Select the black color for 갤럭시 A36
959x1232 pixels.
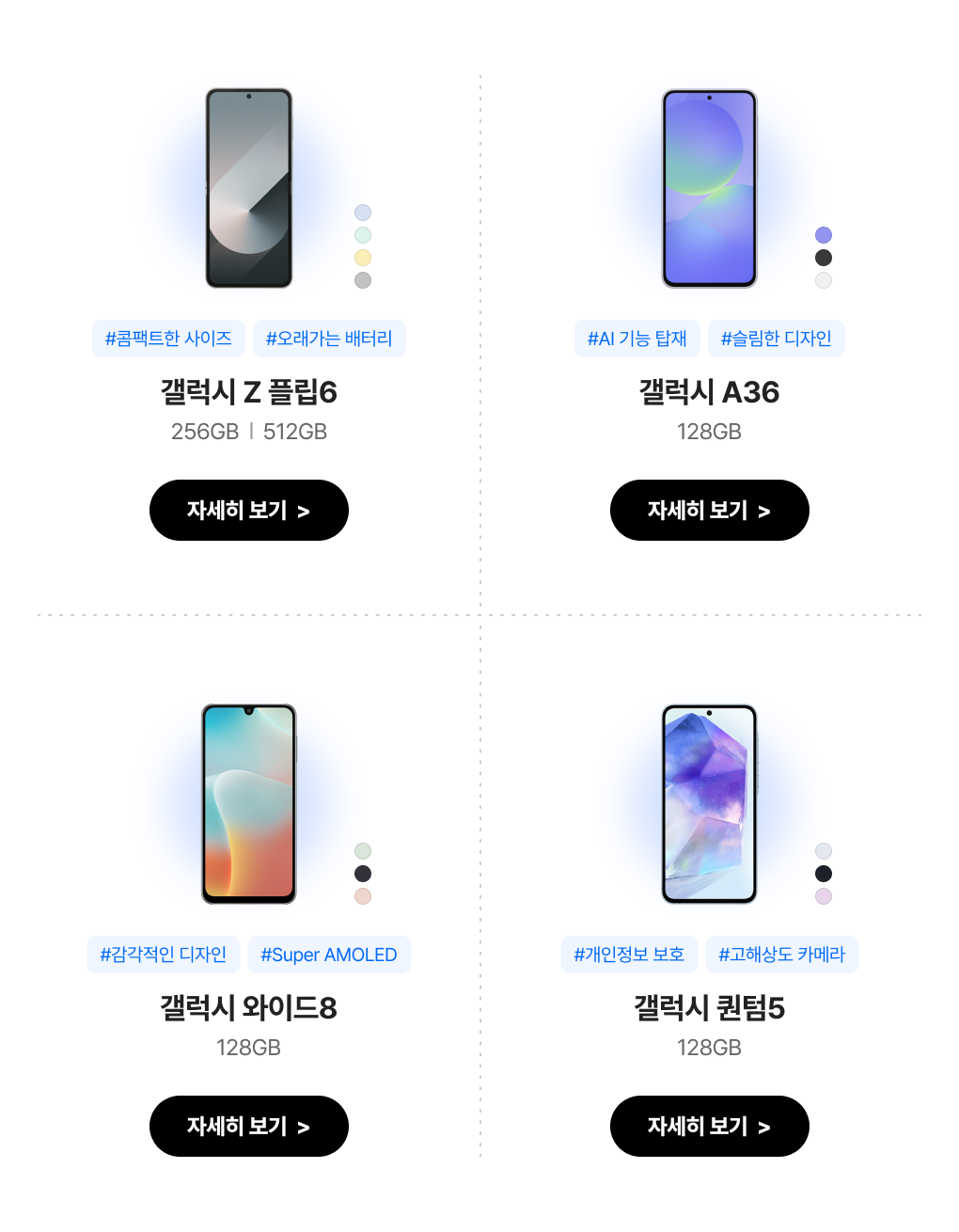pos(824,258)
